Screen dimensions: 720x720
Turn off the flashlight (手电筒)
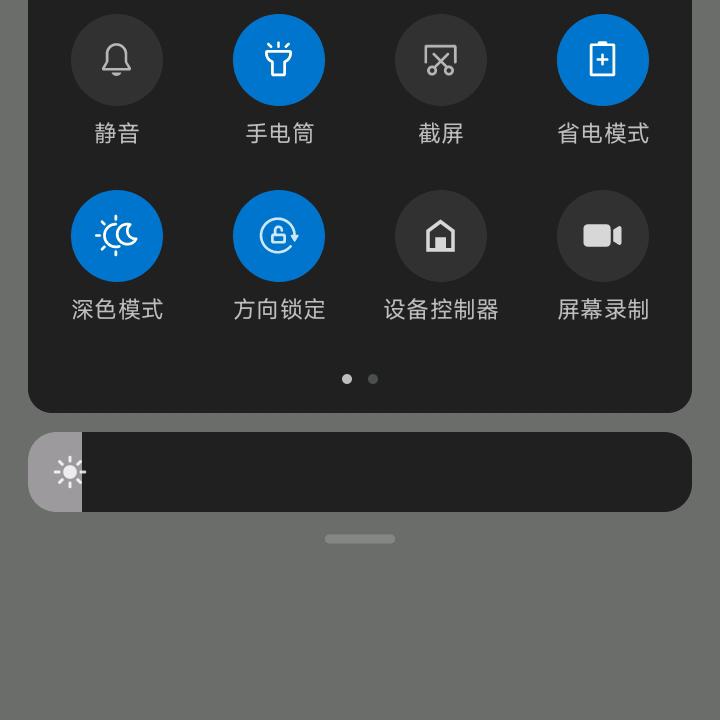click(x=279, y=60)
